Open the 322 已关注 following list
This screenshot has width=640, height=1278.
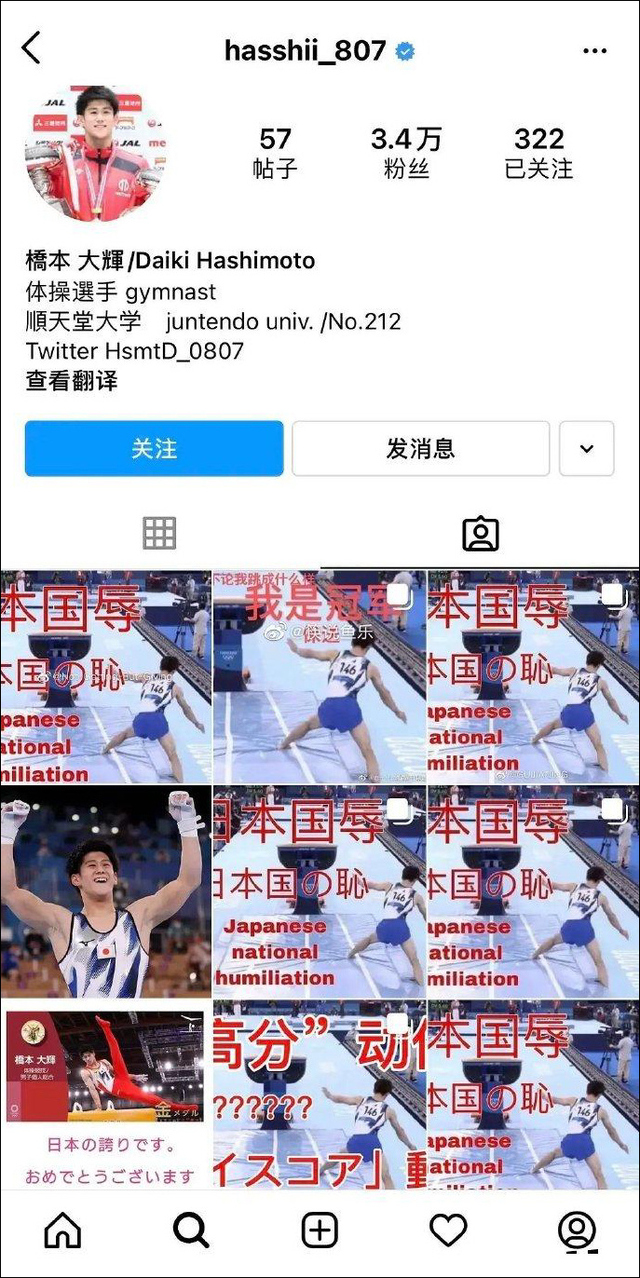click(539, 152)
